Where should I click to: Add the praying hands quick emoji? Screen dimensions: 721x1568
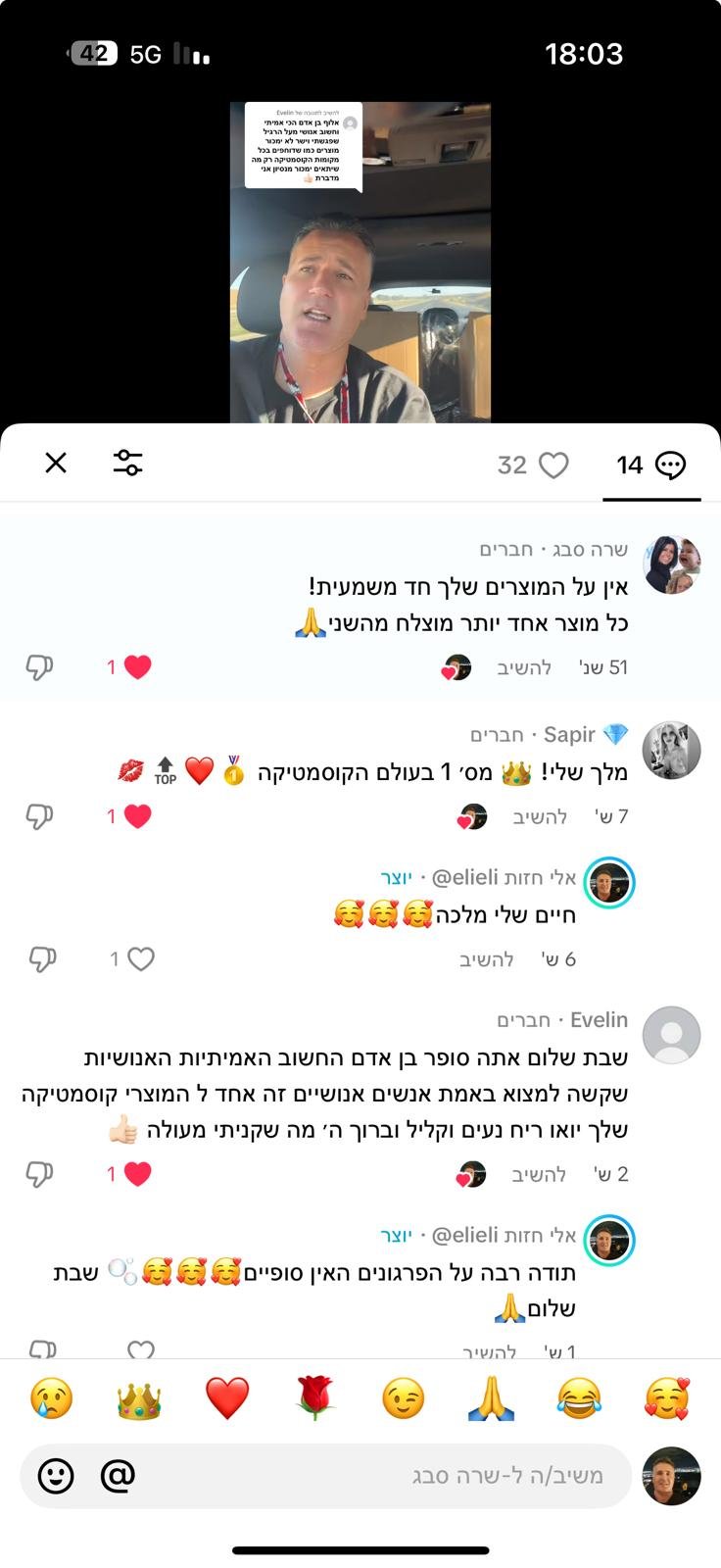click(491, 1398)
